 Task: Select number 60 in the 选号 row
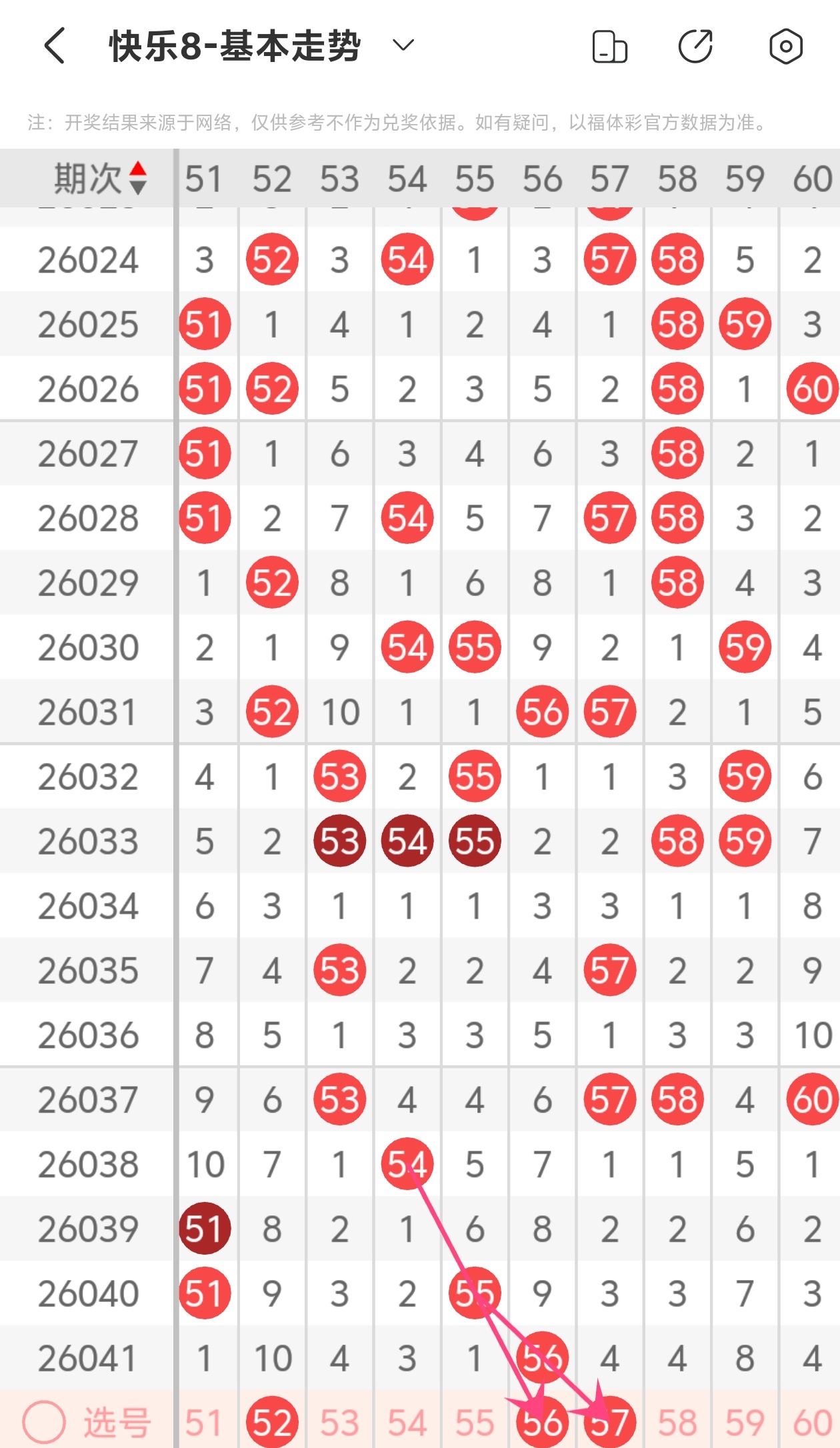tap(812, 1422)
